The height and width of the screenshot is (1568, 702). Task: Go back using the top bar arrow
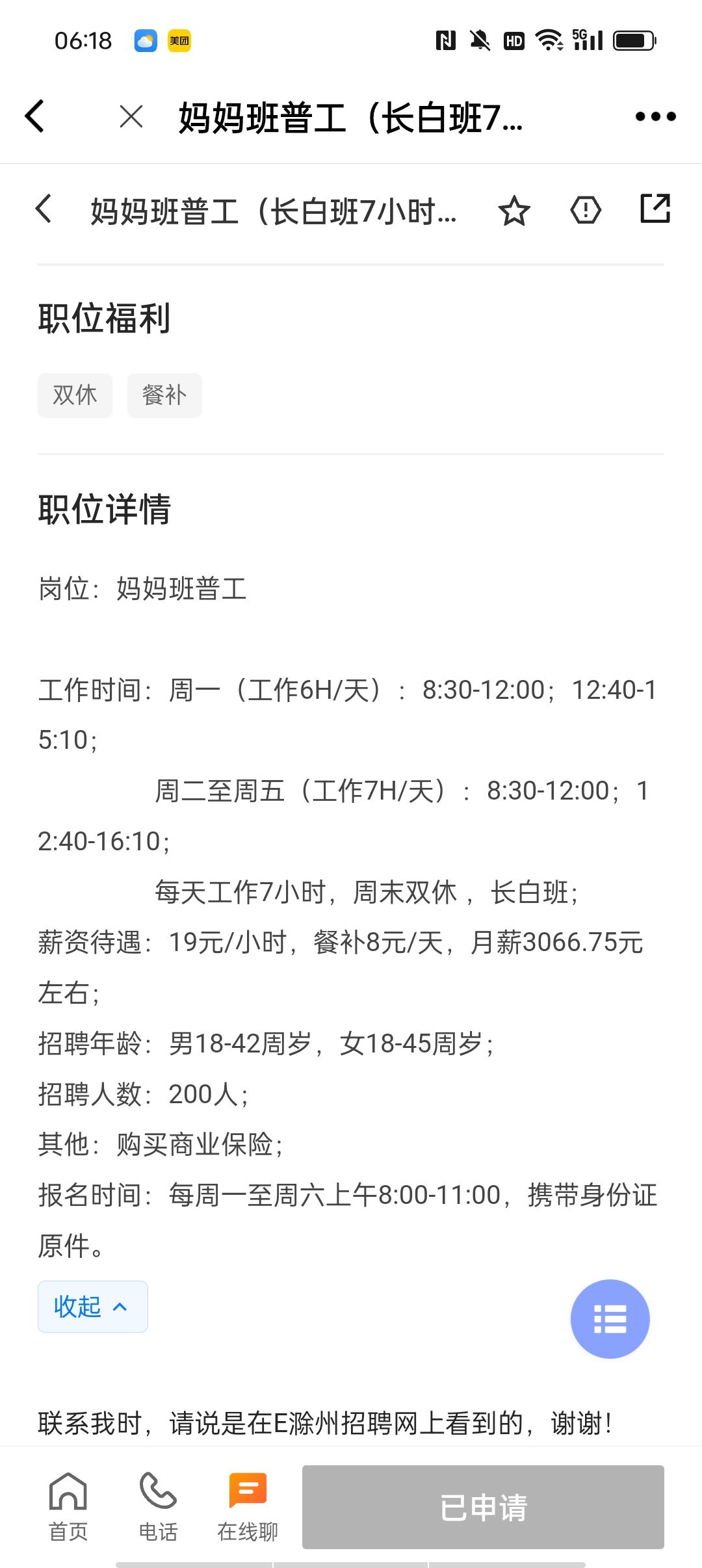click(x=35, y=116)
